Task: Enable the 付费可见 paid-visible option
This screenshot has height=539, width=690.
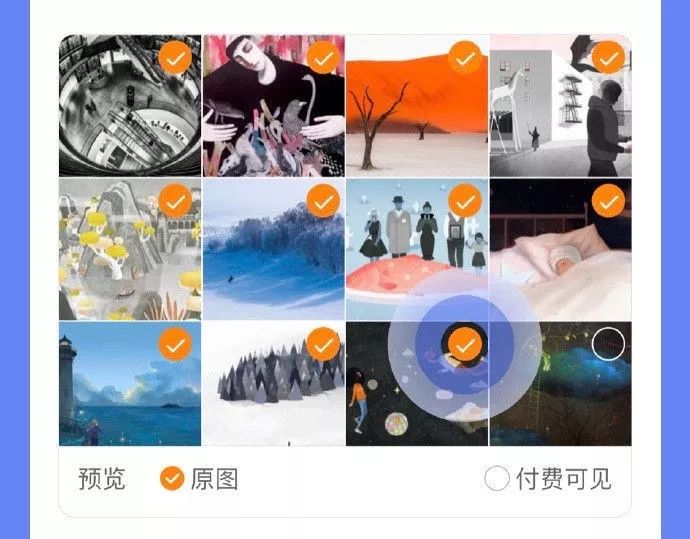Action: point(547,479)
